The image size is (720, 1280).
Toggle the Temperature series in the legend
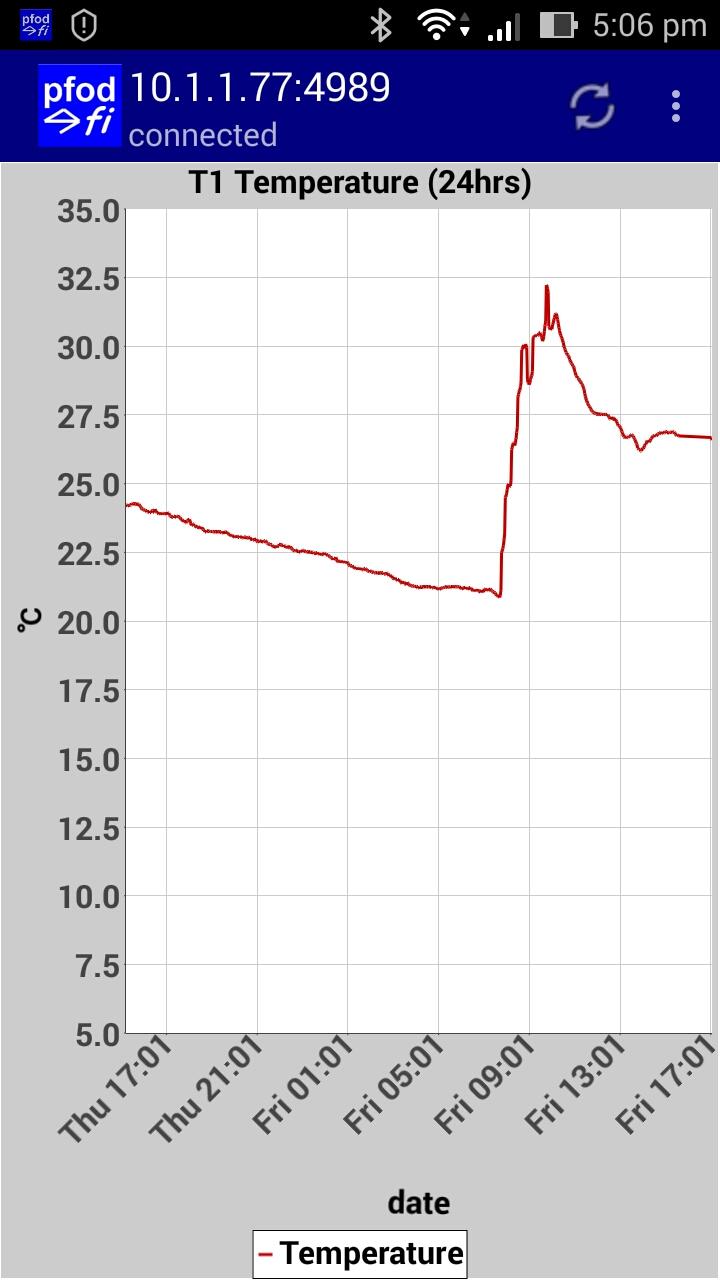click(x=360, y=1251)
